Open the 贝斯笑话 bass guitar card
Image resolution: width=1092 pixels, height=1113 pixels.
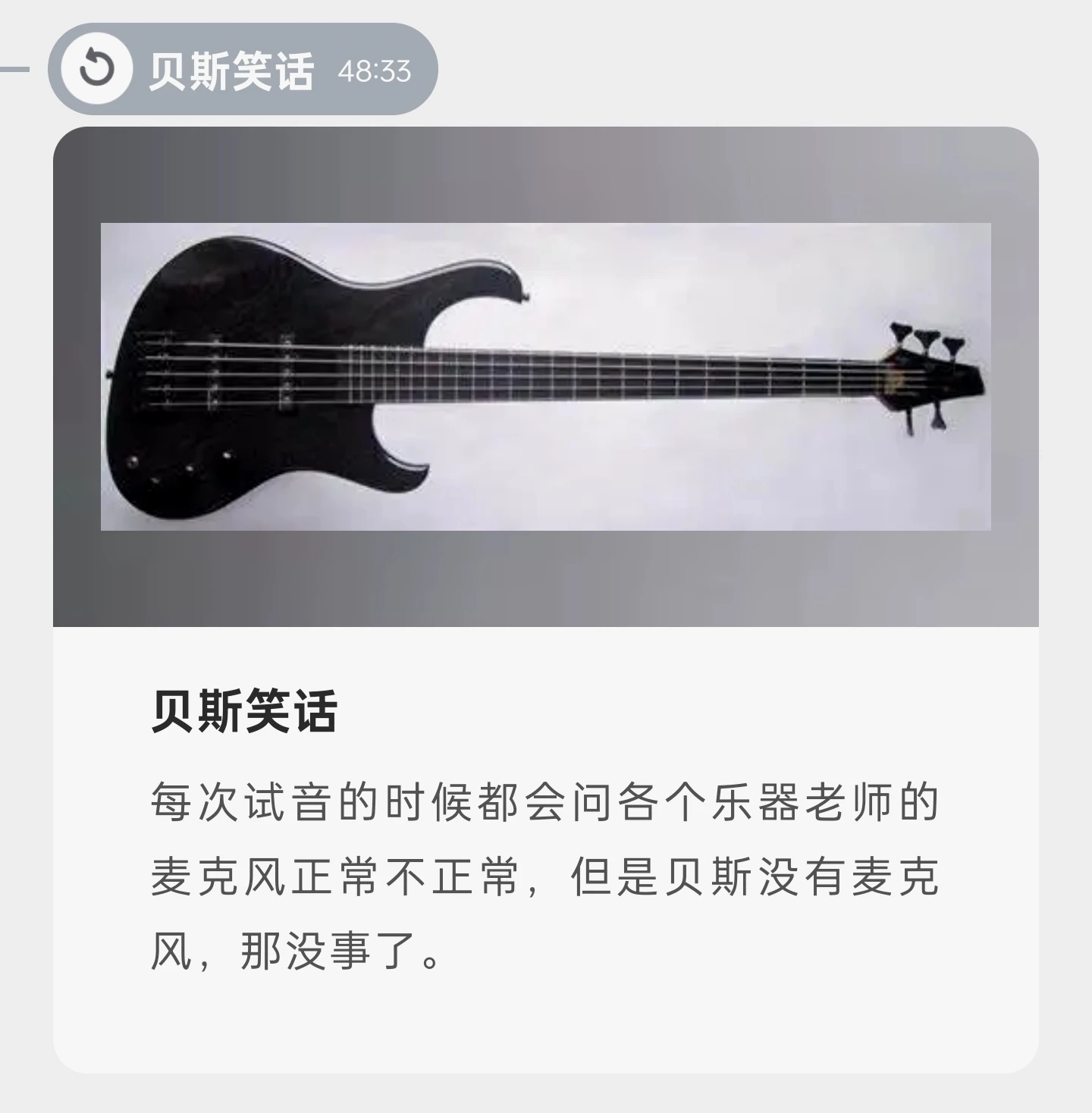tap(545, 599)
